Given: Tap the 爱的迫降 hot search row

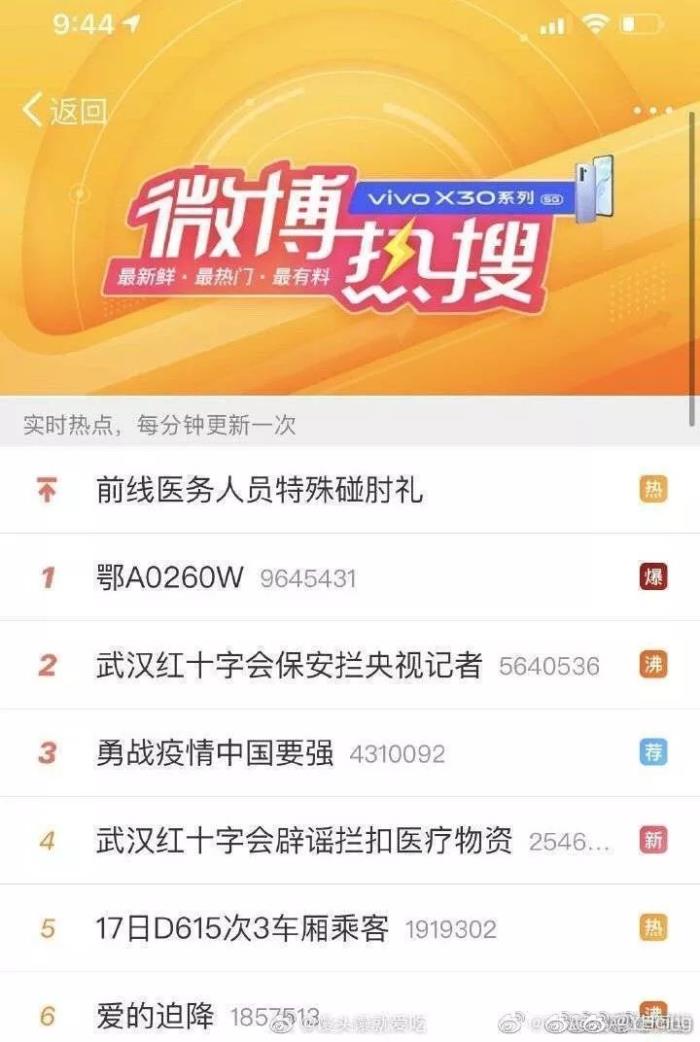Looking at the screenshot, I should (156, 1015).
